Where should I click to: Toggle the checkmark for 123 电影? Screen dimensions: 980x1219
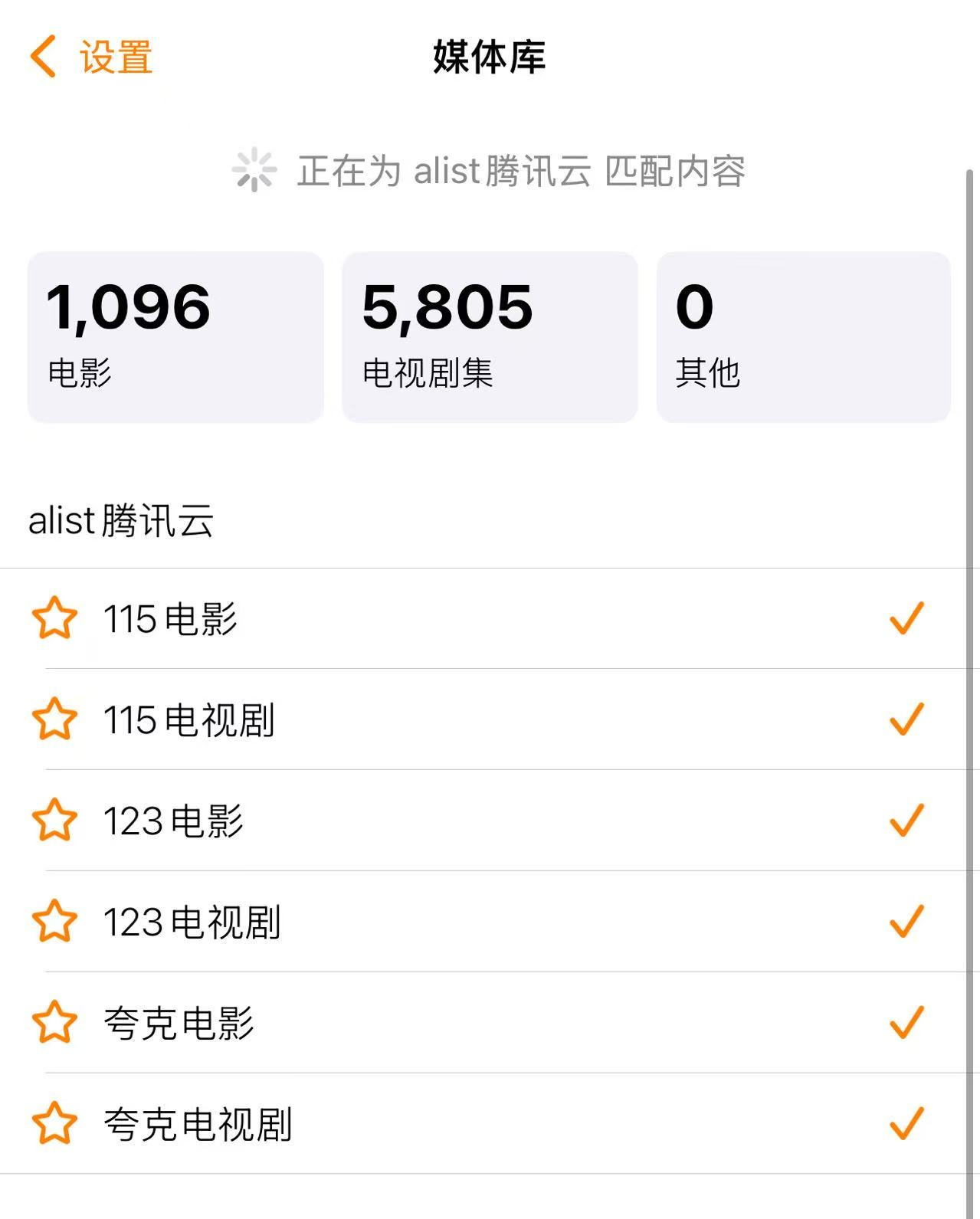point(906,821)
